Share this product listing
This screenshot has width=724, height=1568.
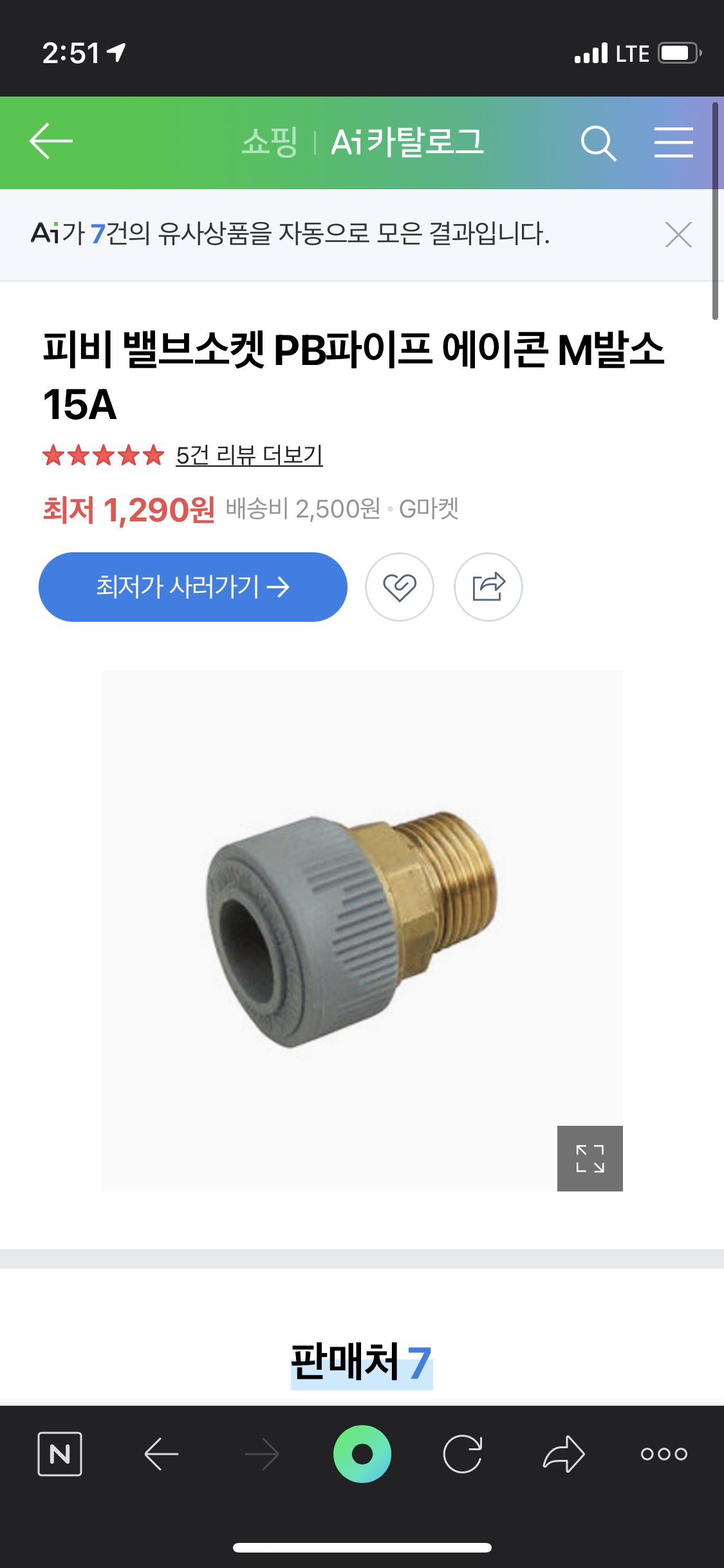[488, 587]
